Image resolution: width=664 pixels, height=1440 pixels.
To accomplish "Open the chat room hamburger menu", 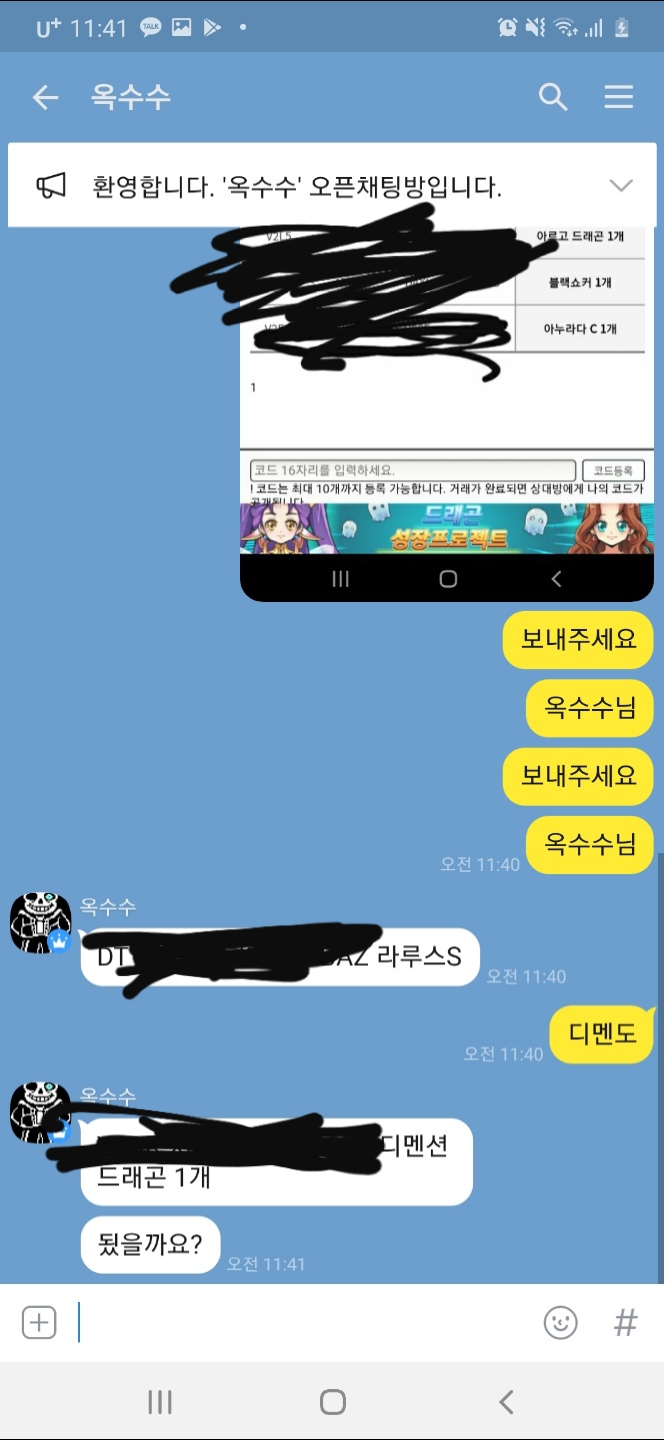I will pos(619,97).
